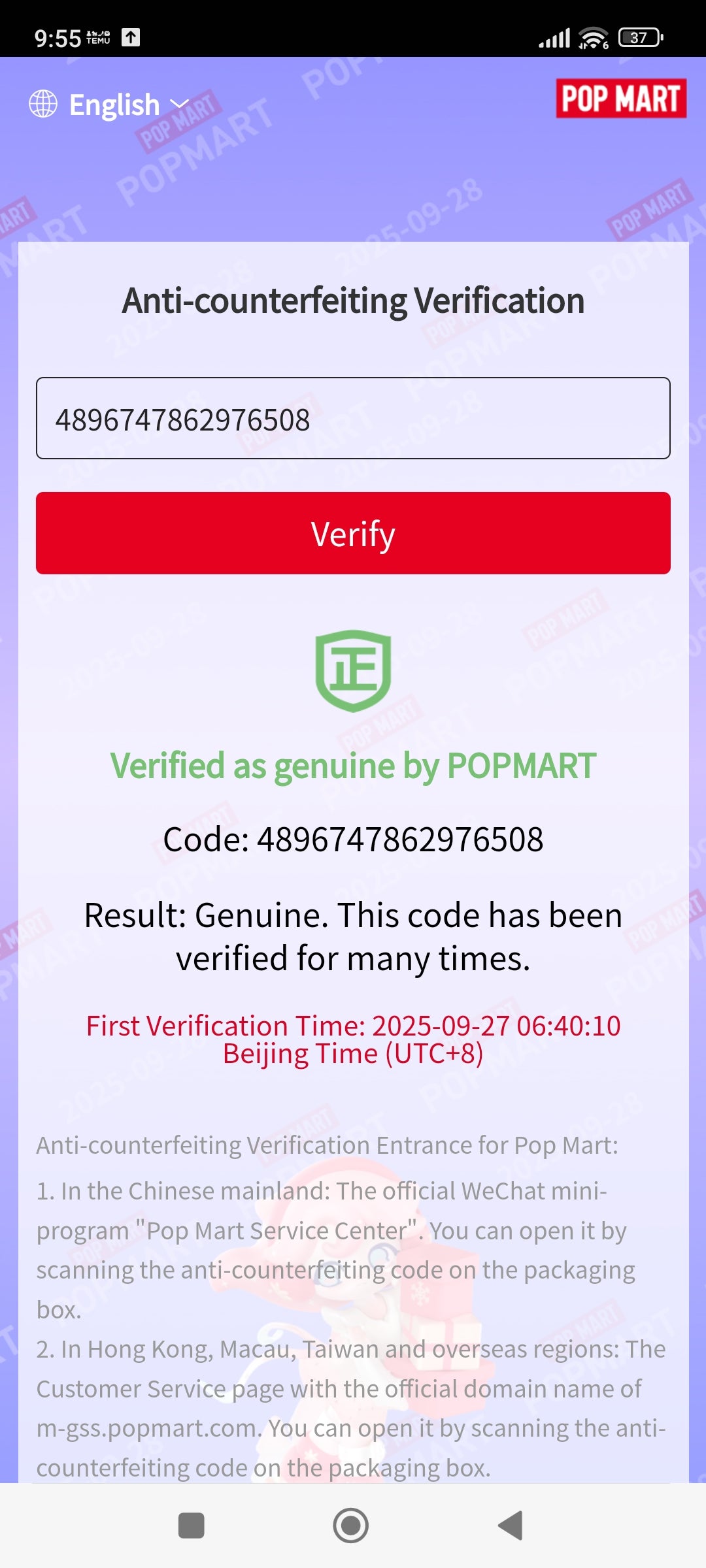This screenshot has width=706, height=1568.
Task: Tap the red Verify button
Action: [x=353, y=533]
